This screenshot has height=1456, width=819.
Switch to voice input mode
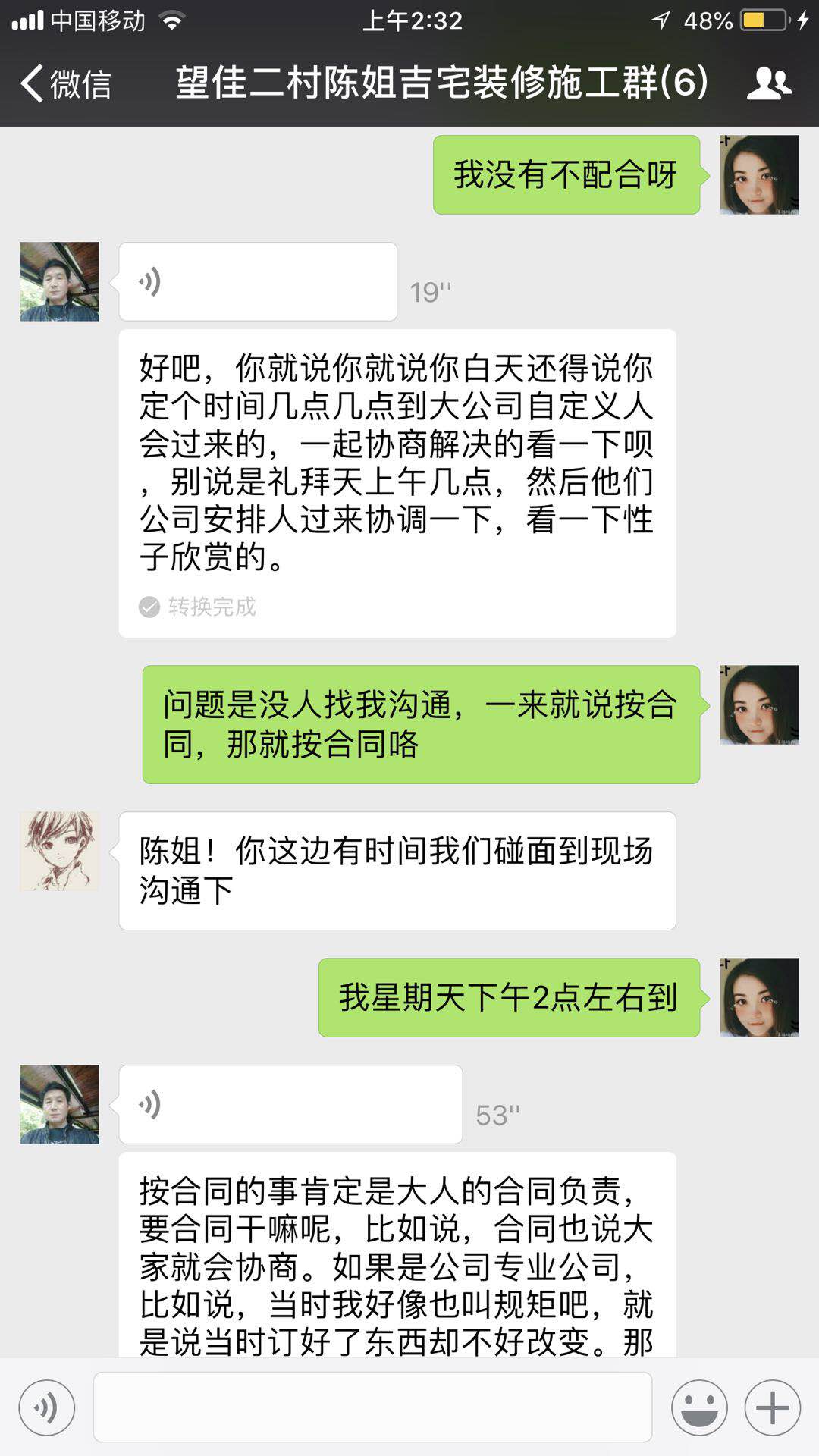pyautogui.click(x=47, y=1408)
